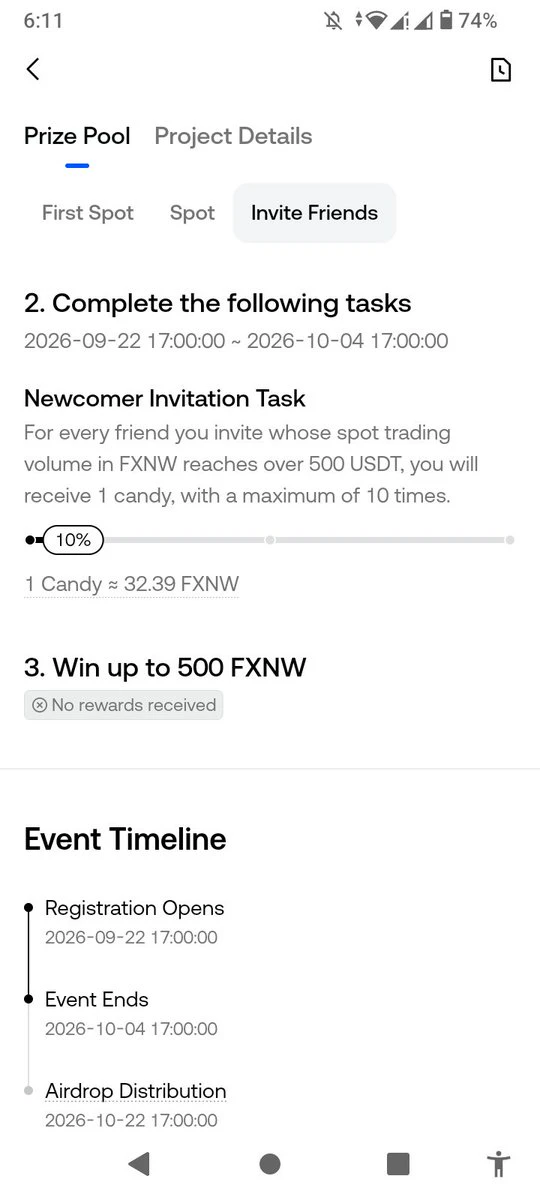The width and height of the screenshot is (540, 1200).
Task: Tap the 1 Candy ≈ 32.39 FXNW link
Action: pos(132,584)
